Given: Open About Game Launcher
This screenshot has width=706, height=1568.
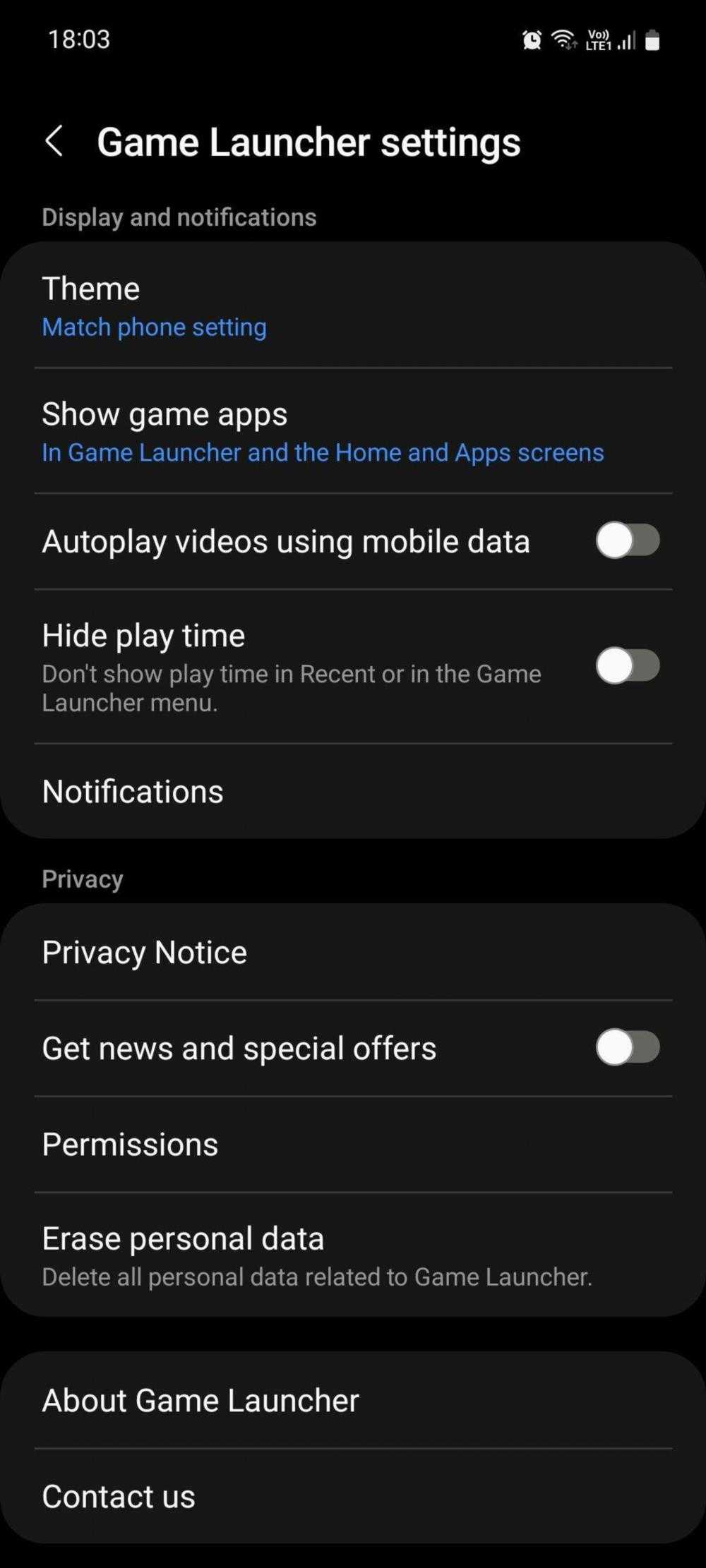Looking at the screenshot, I should (353, 1400).
